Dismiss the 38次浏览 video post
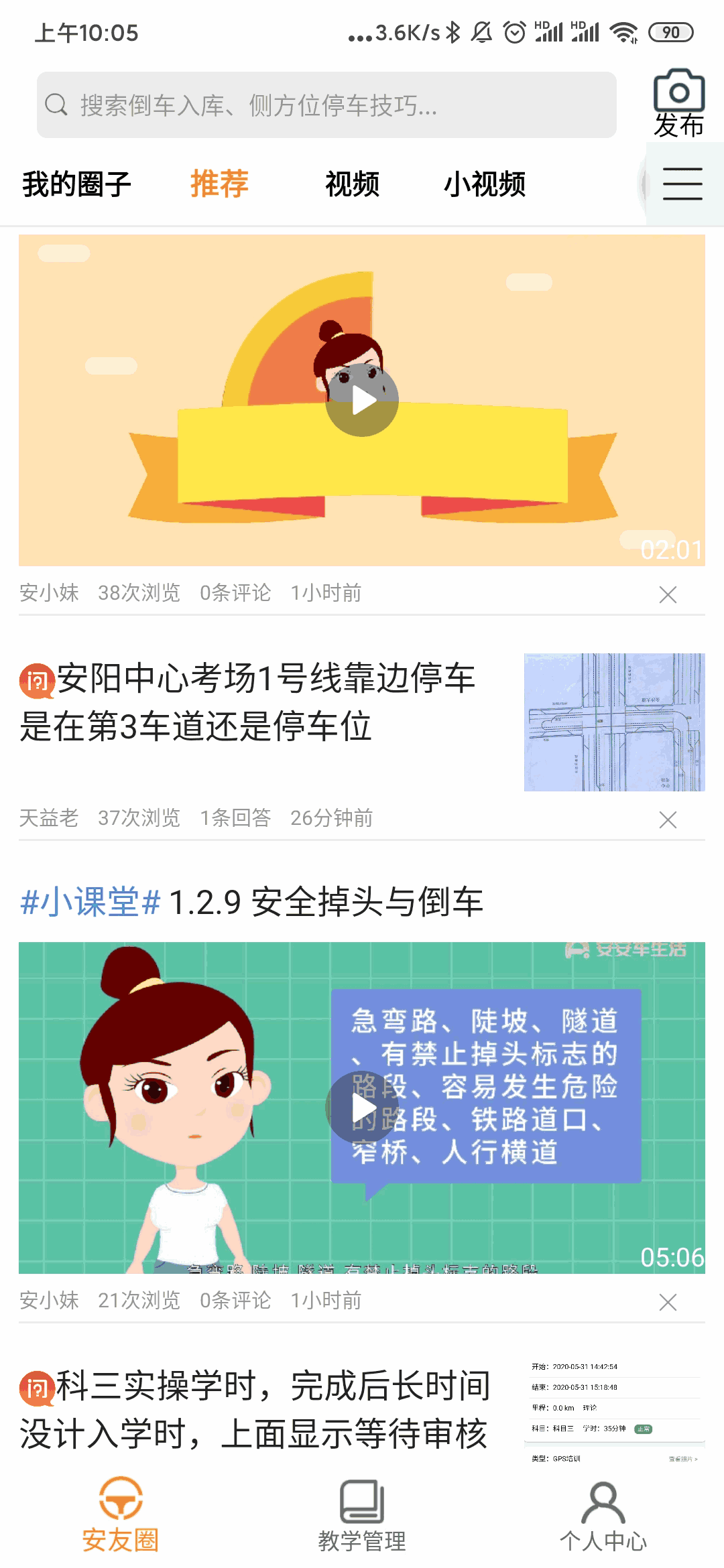Viewport: 724px width, 1568px height. (668, 594)
